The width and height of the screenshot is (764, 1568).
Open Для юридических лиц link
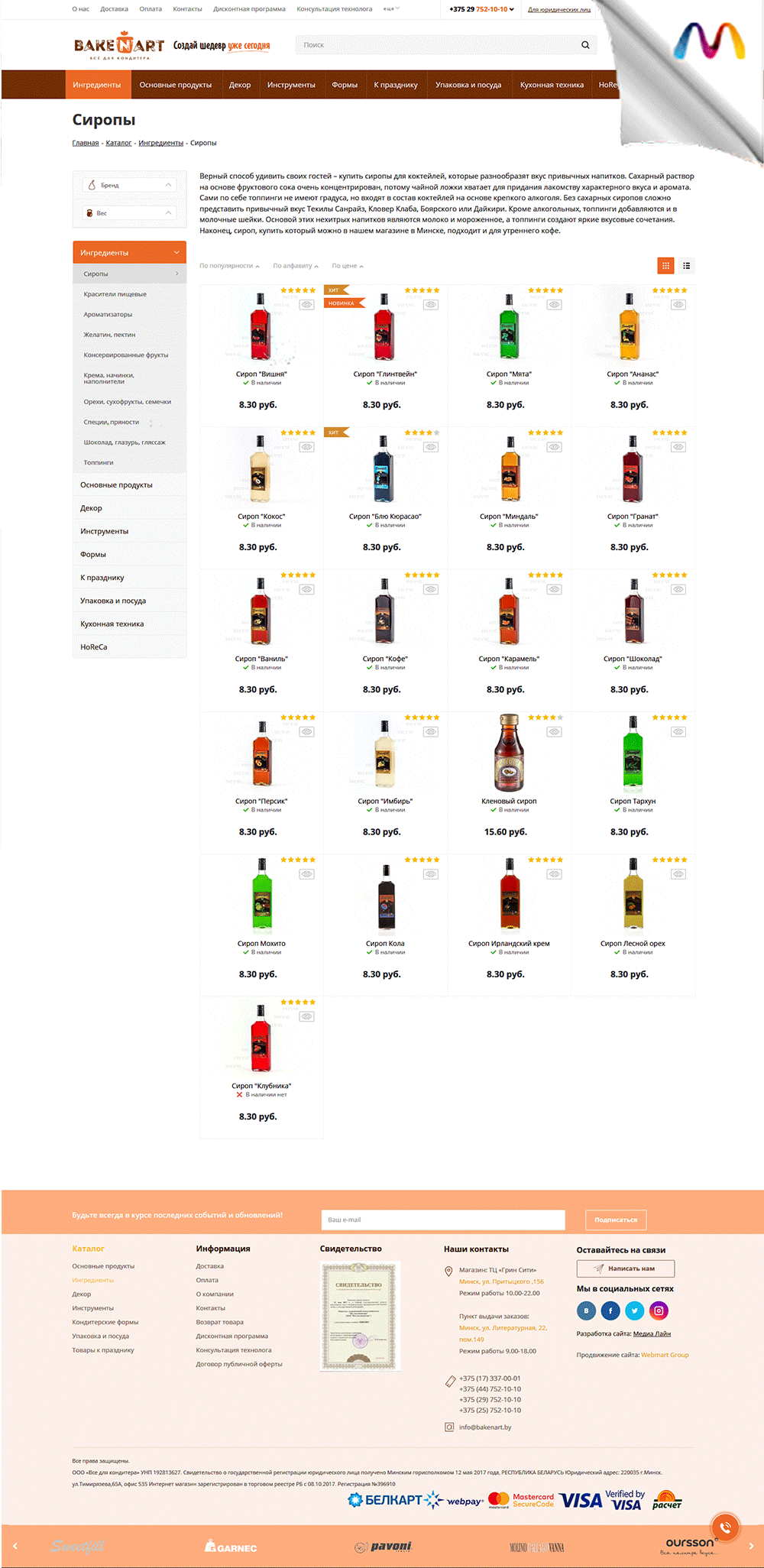coord(559,10)
